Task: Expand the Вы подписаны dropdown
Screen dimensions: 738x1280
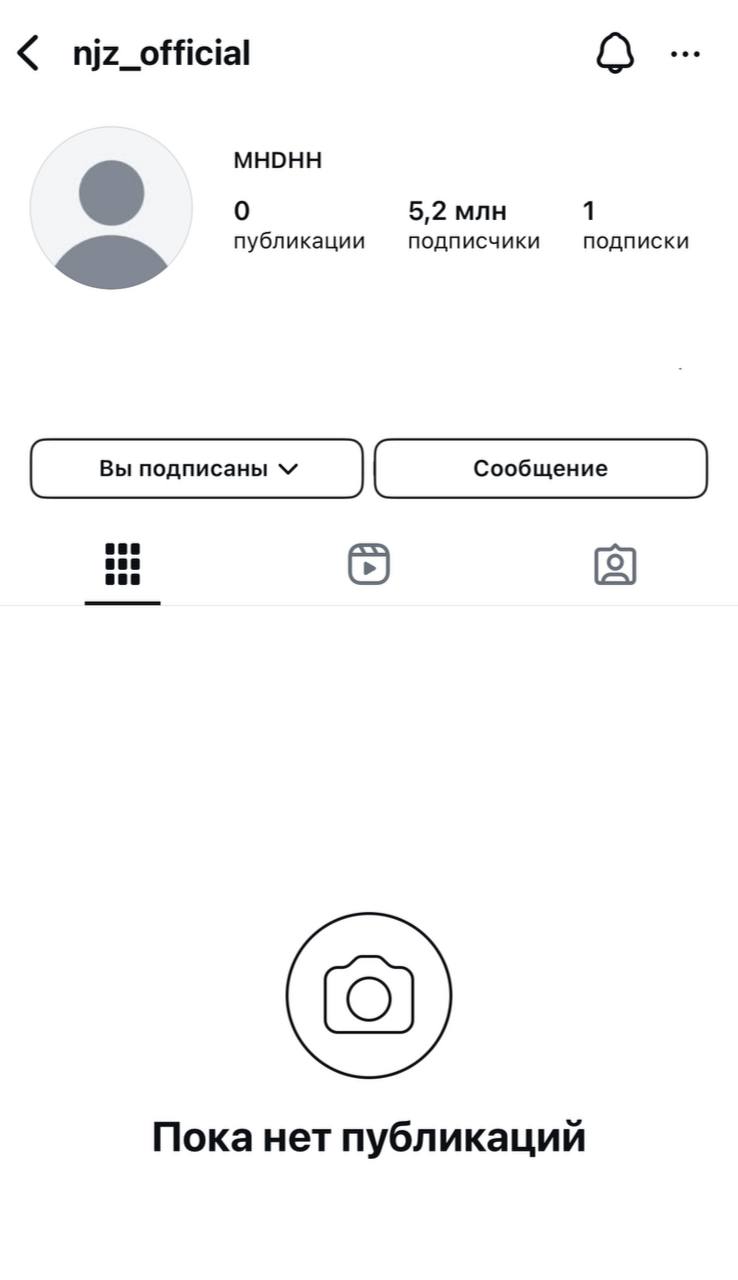Action: point(197,468)
